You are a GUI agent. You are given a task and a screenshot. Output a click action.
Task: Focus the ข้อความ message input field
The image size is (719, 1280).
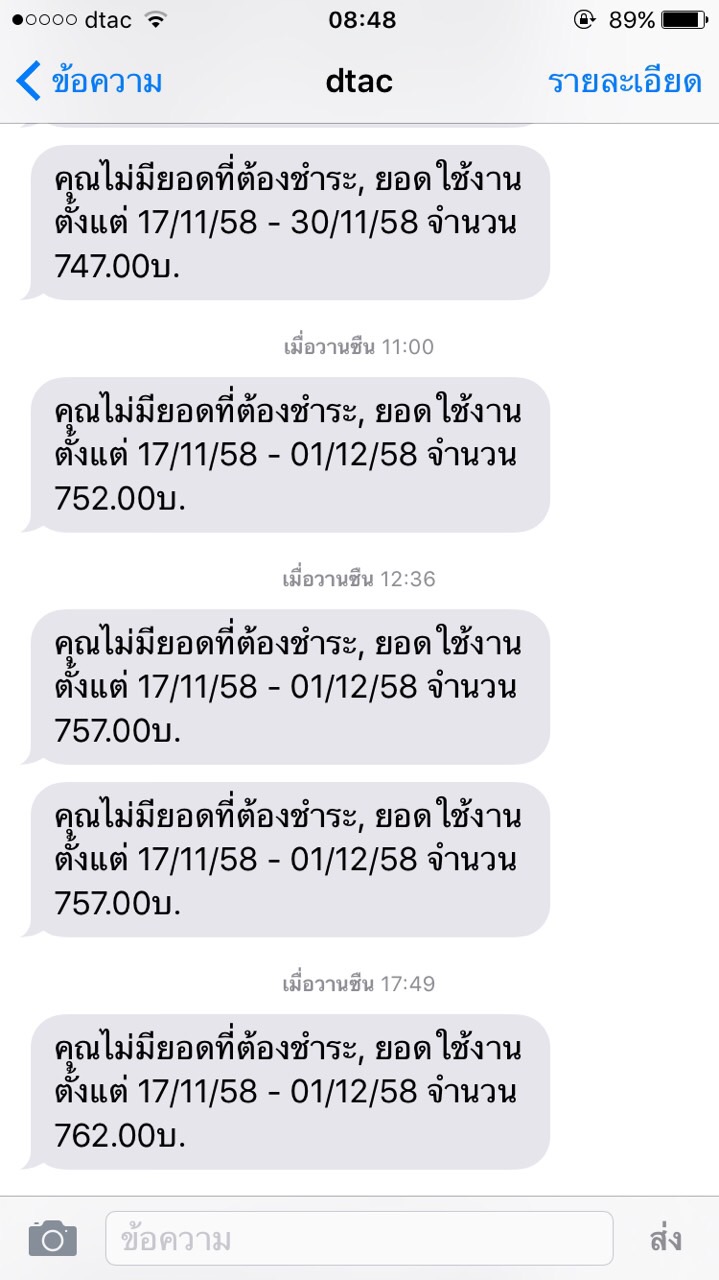click(x=359, y=1238)
